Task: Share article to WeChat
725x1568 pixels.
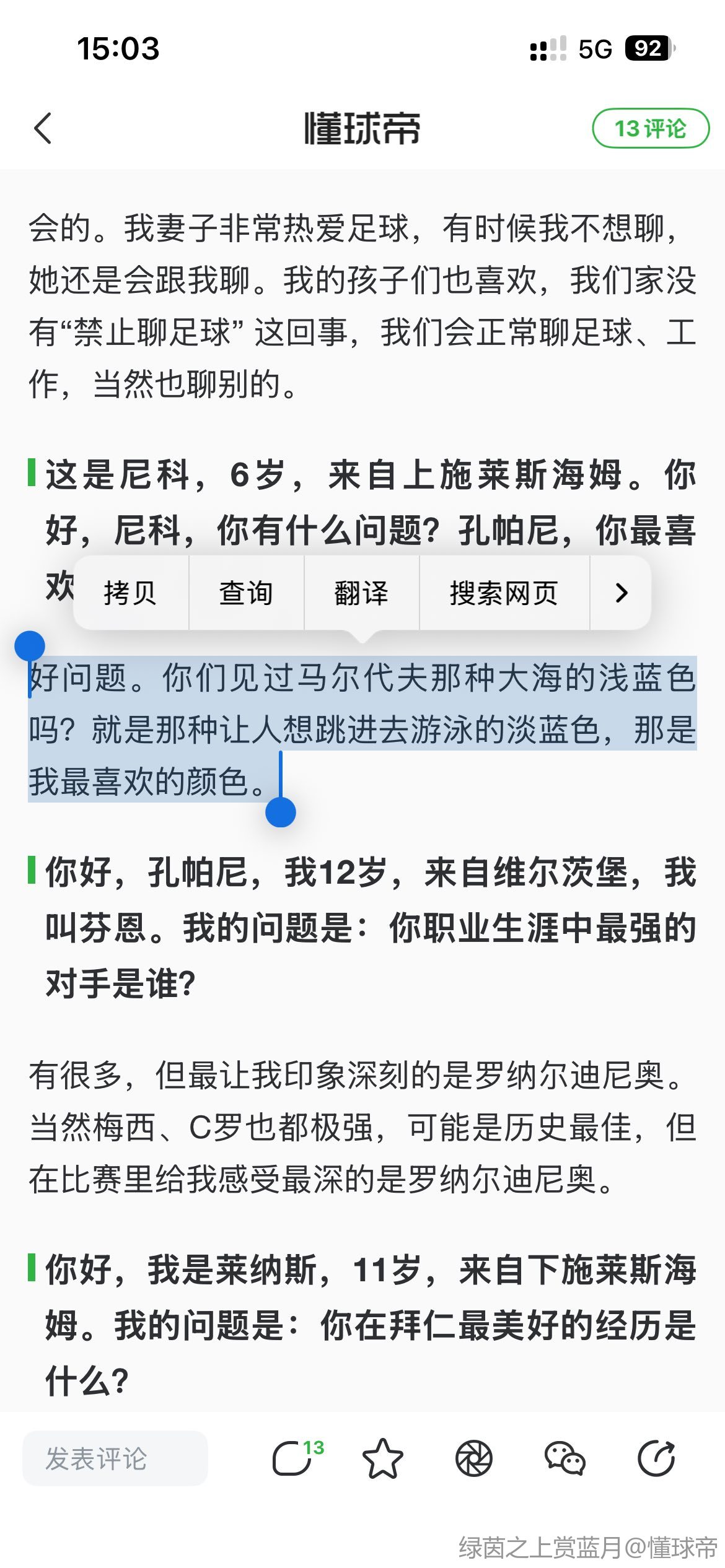Action: click(x=565, y=1458)
